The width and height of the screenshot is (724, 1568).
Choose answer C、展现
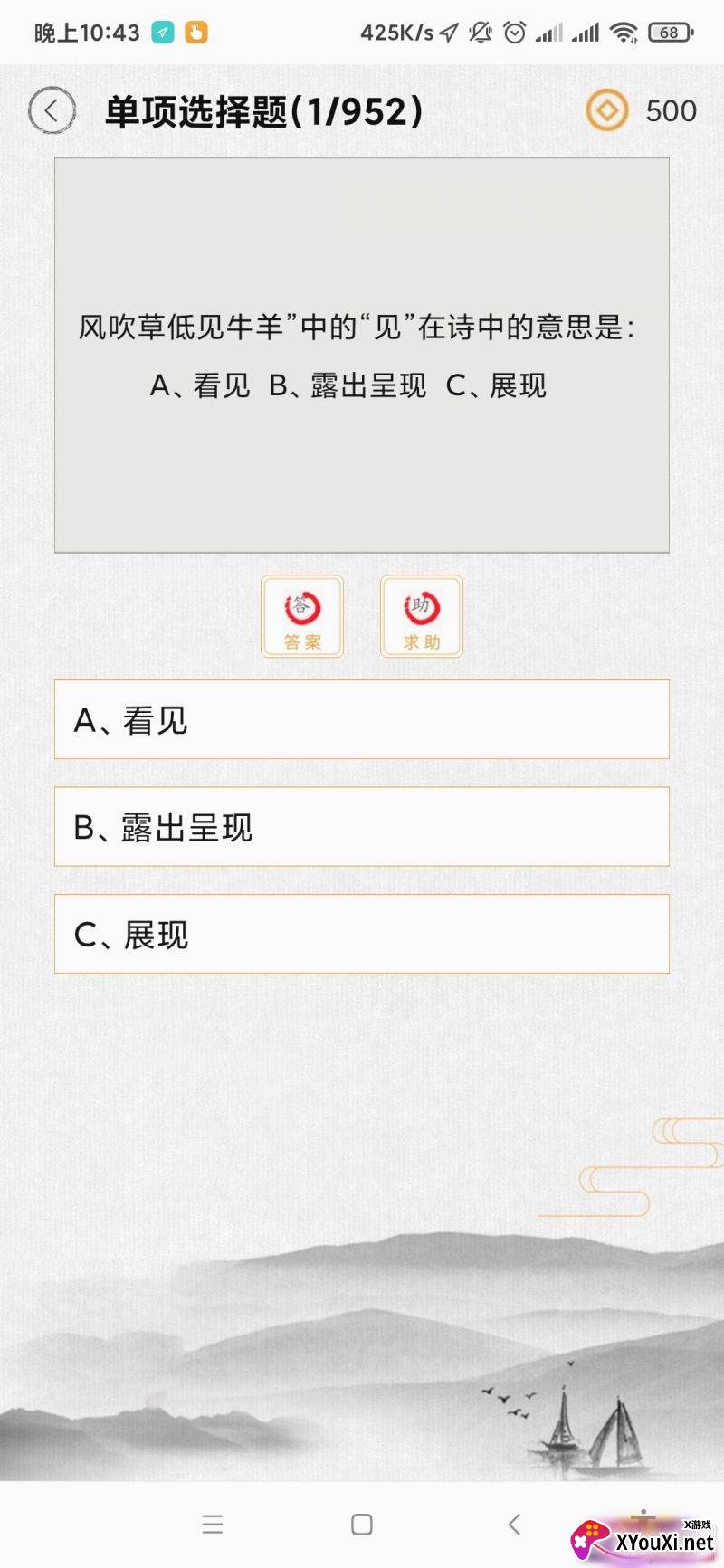tap(361, 934)
